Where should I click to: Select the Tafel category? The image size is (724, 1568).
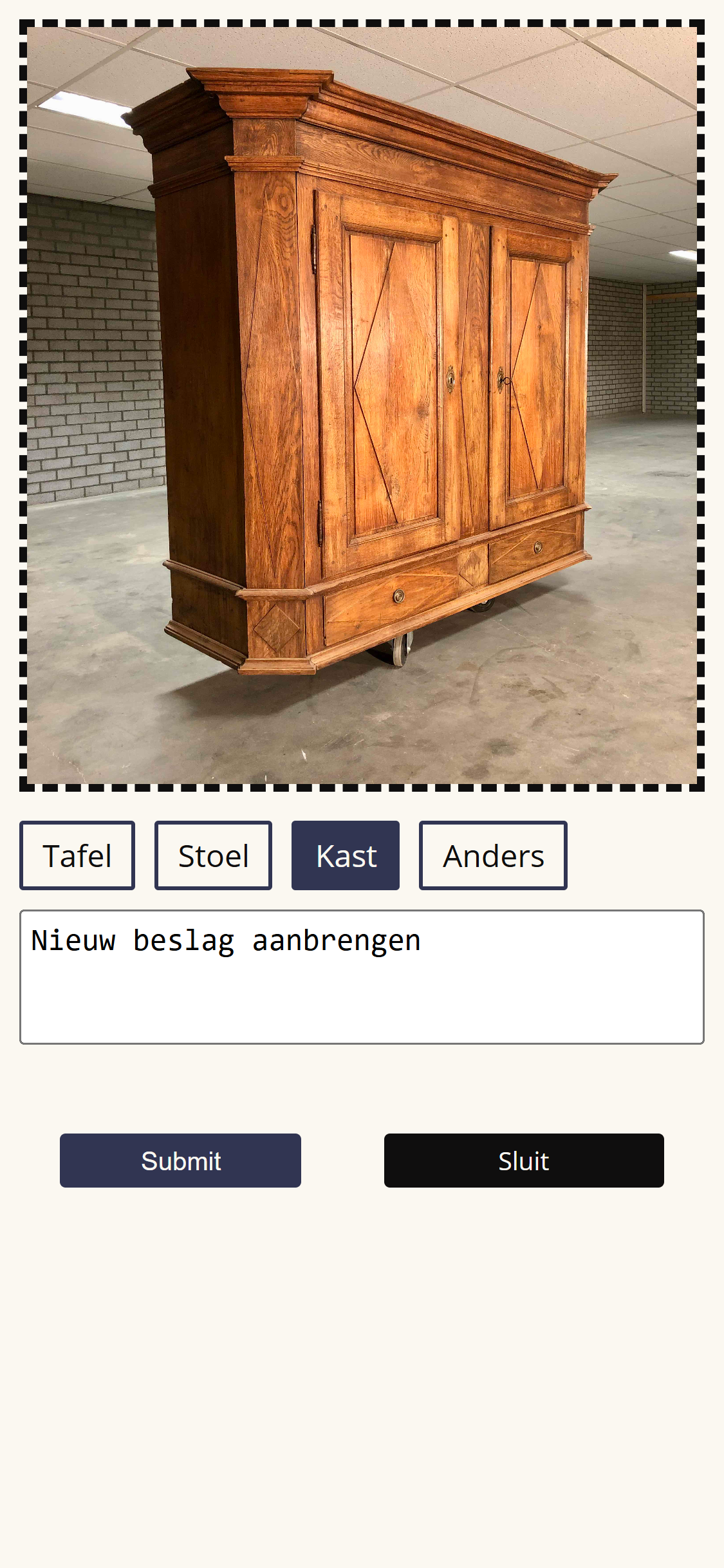click(77, 855)
